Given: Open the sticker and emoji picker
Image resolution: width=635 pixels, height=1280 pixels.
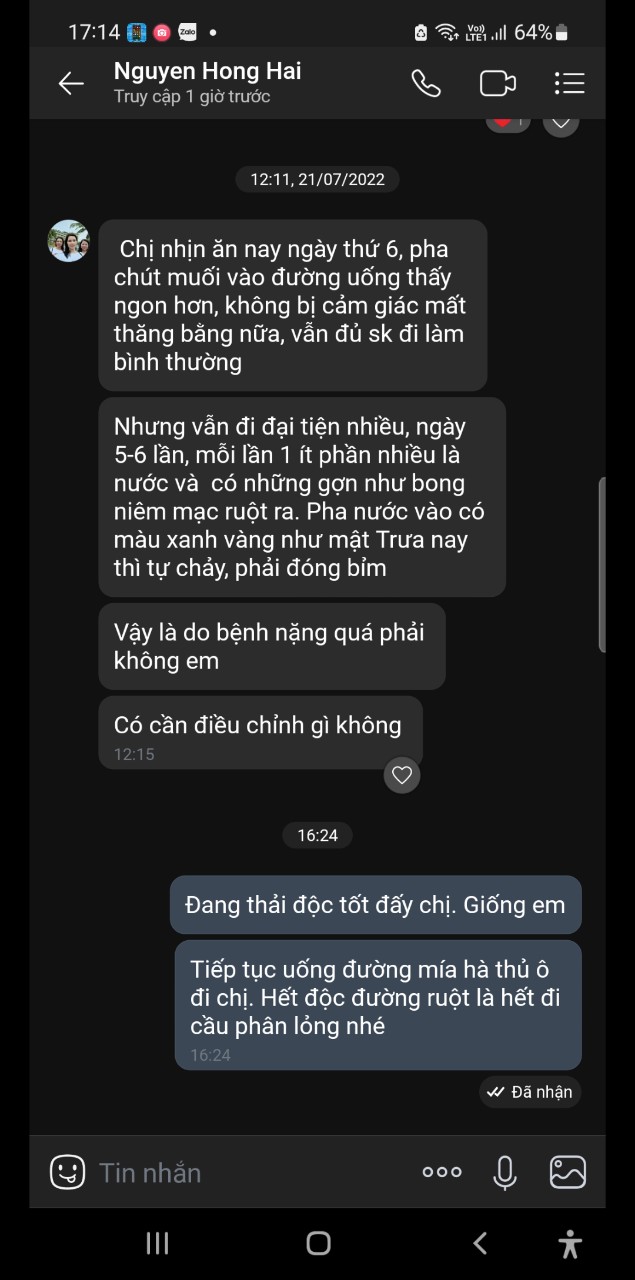Looking at the screenshot, I should [x=68, y=1172].
